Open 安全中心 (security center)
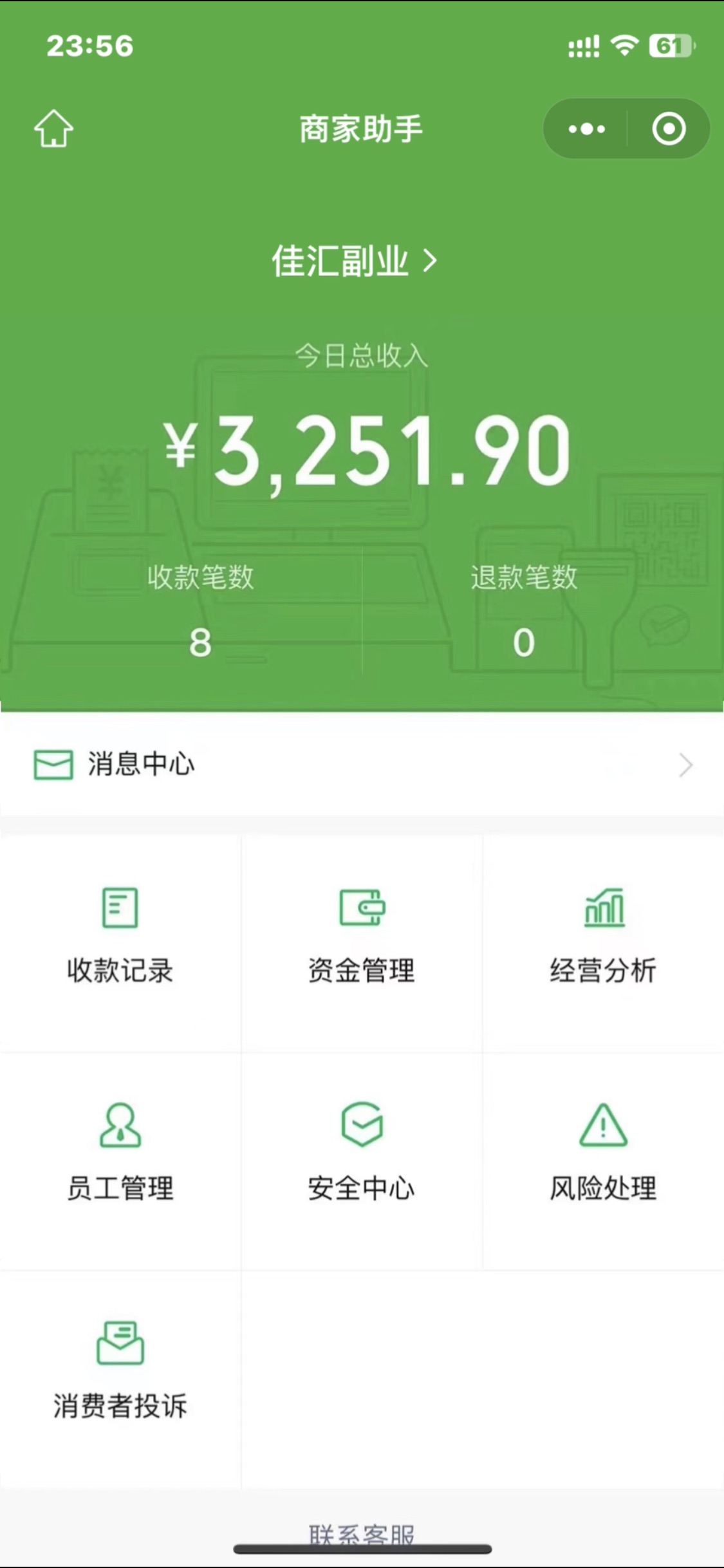 362,1159
